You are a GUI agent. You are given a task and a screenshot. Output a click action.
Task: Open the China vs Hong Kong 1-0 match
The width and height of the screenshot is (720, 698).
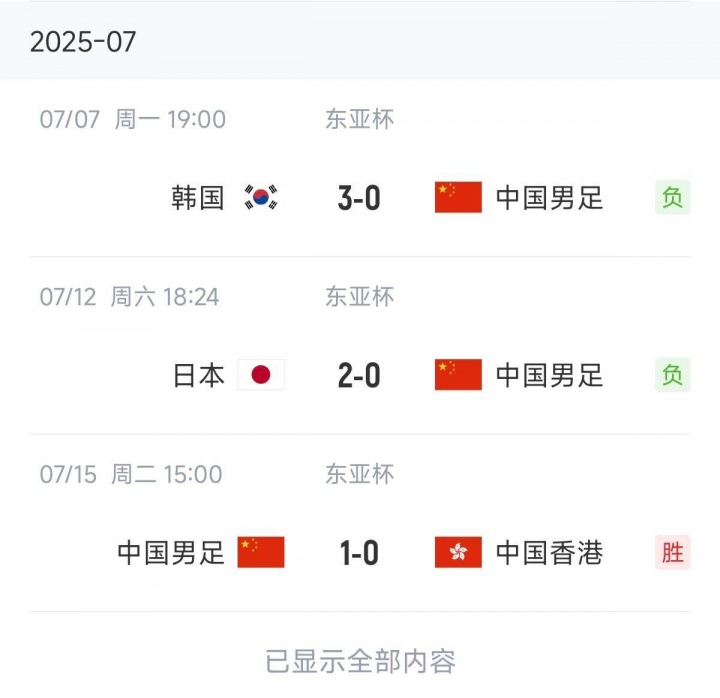(x=359, y=552)
